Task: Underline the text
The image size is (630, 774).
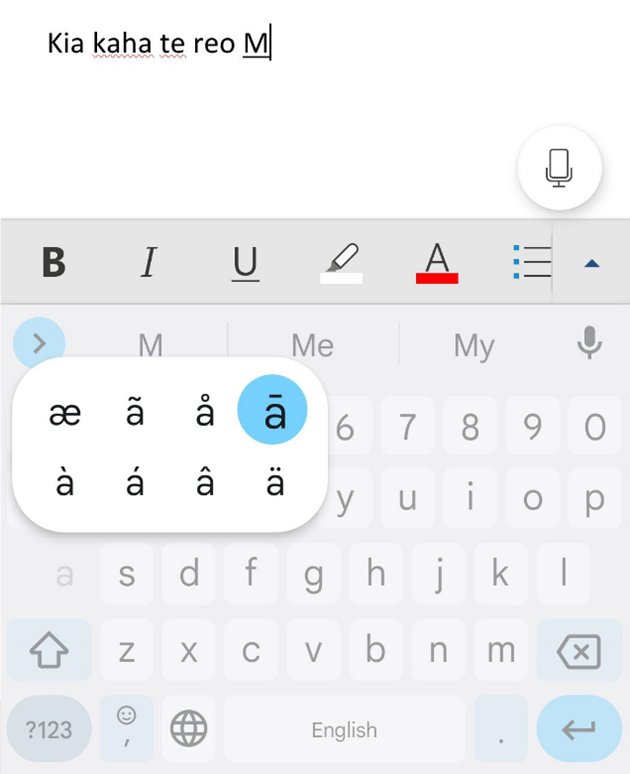Action: [245, 263]
